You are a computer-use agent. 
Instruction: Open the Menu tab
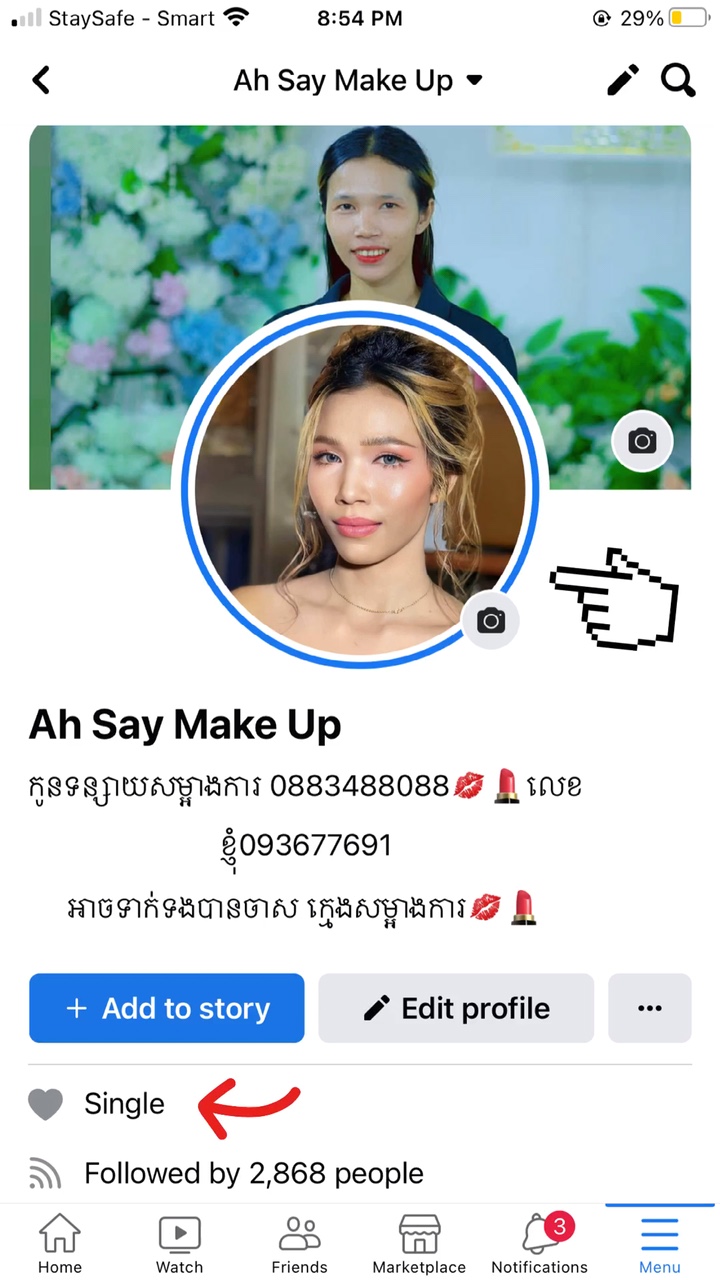tap(660, 1244)
